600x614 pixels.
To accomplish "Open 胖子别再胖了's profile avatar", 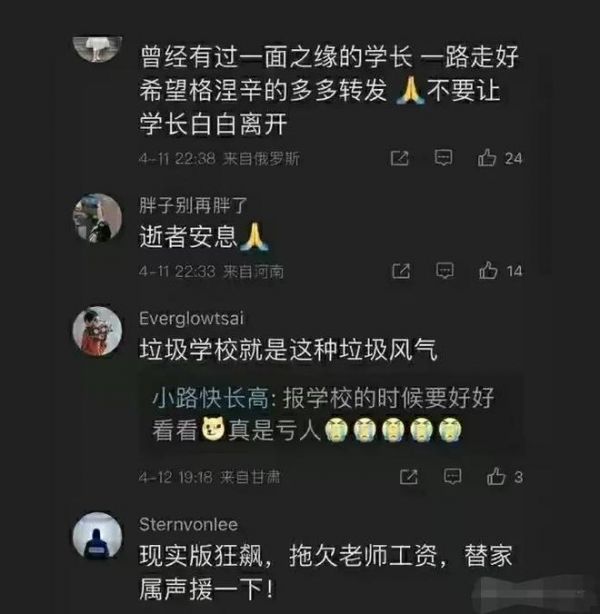I will click(99, 216).
